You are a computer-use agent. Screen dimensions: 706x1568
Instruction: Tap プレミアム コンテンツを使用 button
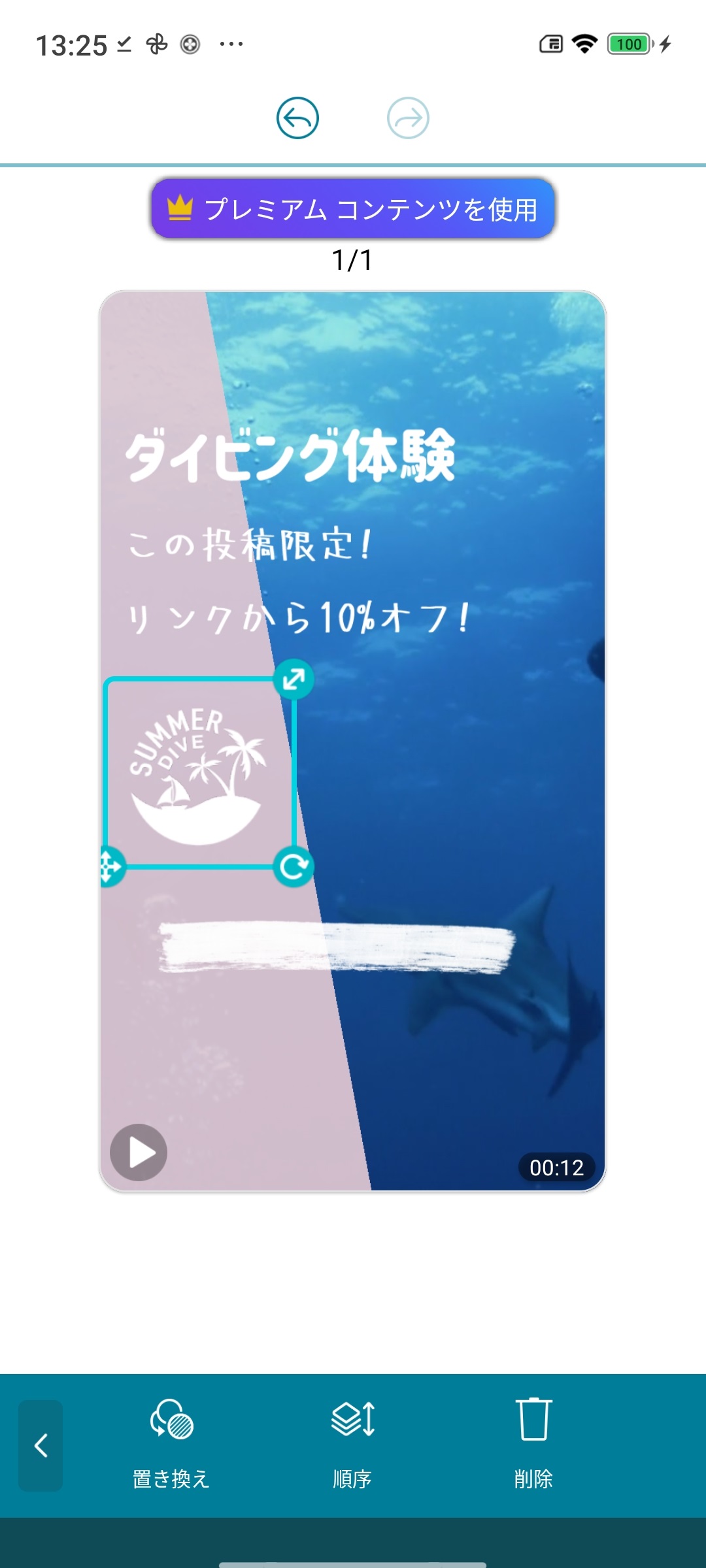tap(353, 209)
